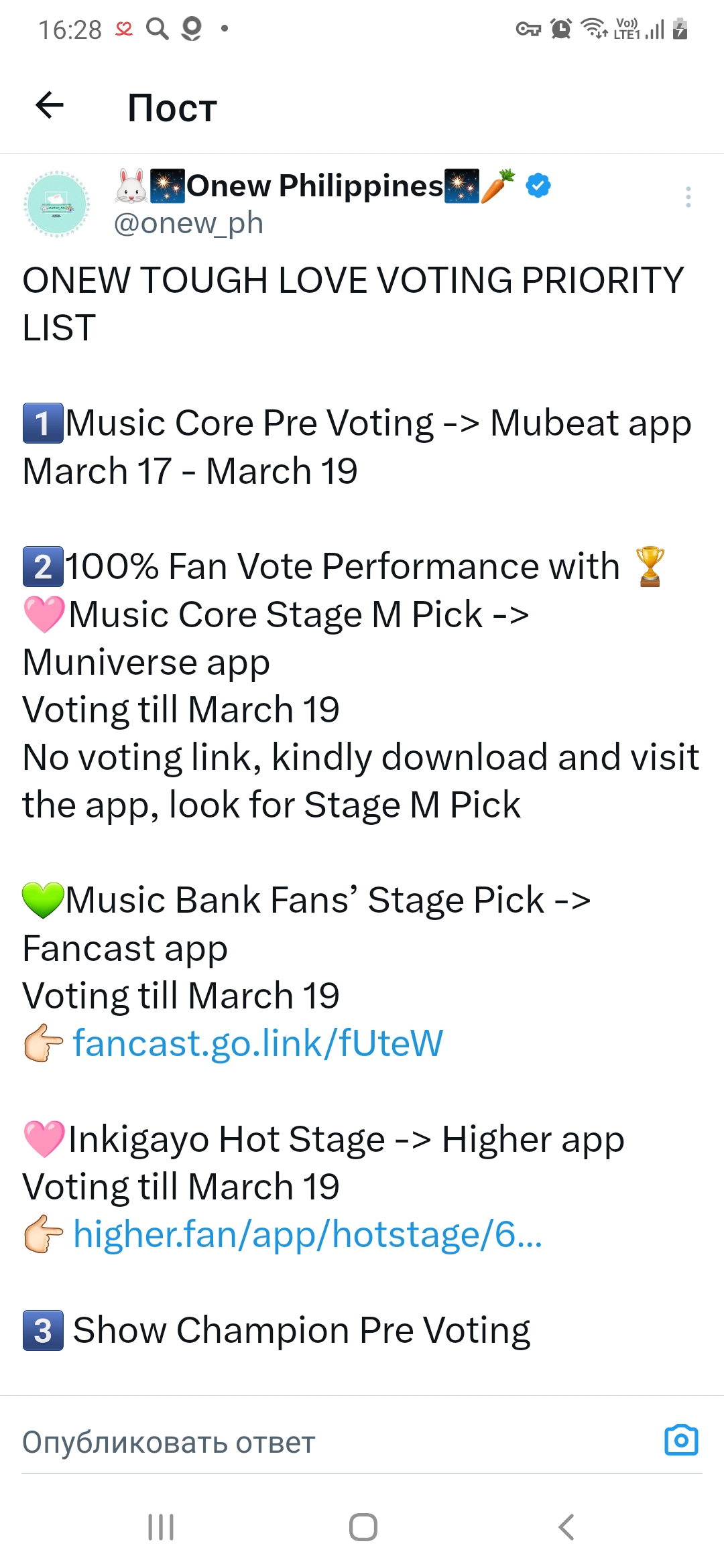Viewport: 724px width, 1568px height.
Task: Go to the phone's home screen
Action: point(363,1527)
